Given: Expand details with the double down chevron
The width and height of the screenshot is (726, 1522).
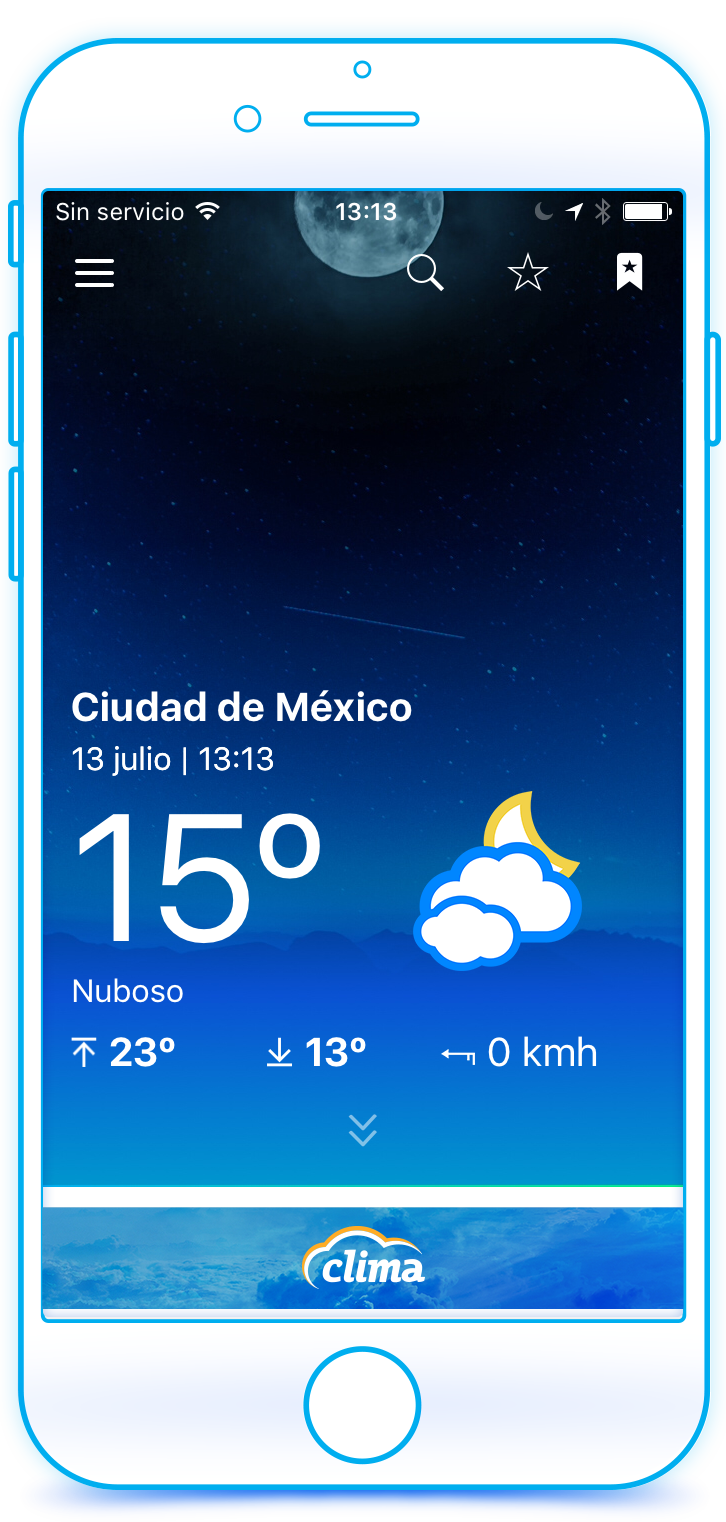Looking at the screenshot, I should 363,1129.
